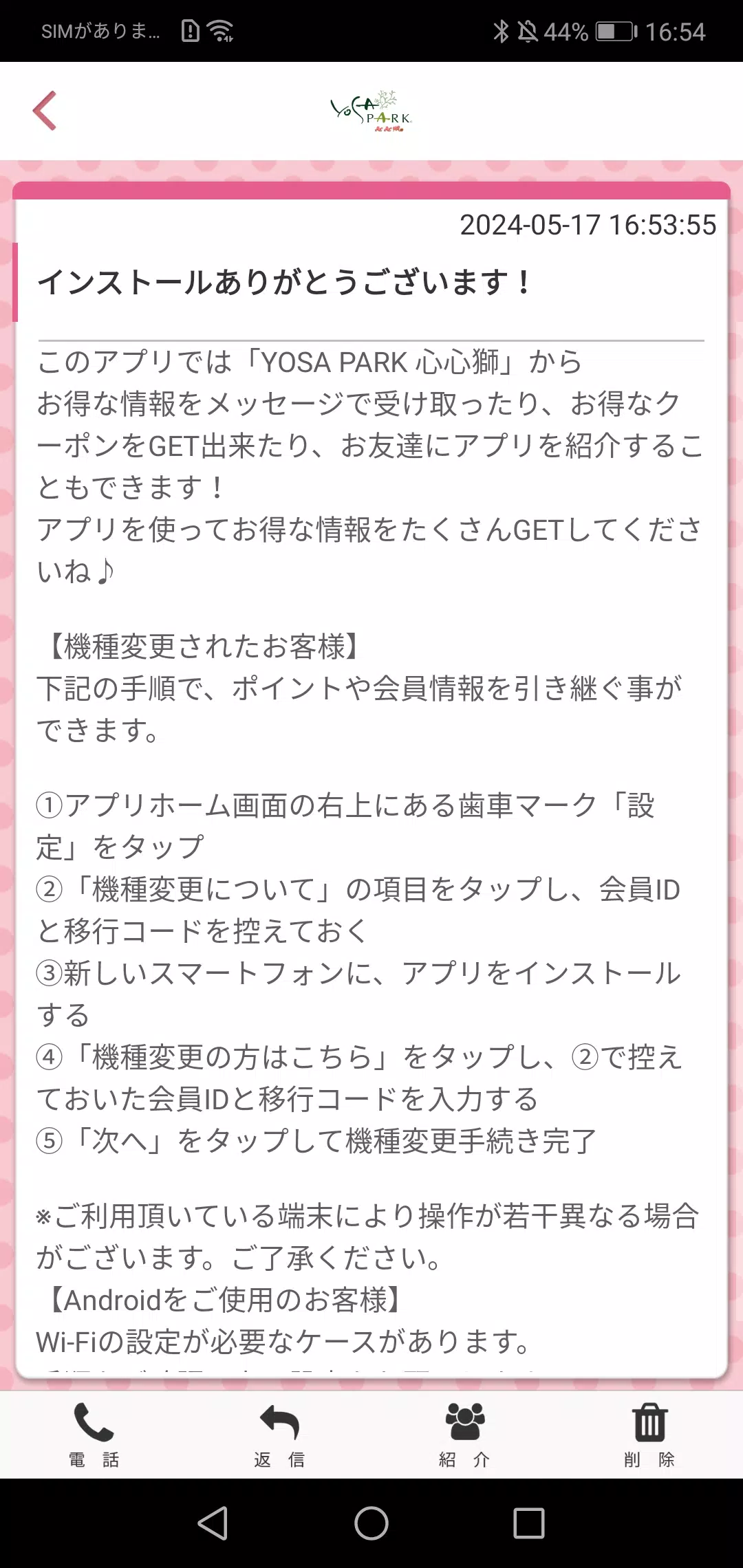Tap the muted alarm bell status icon

tap(527, 30)
